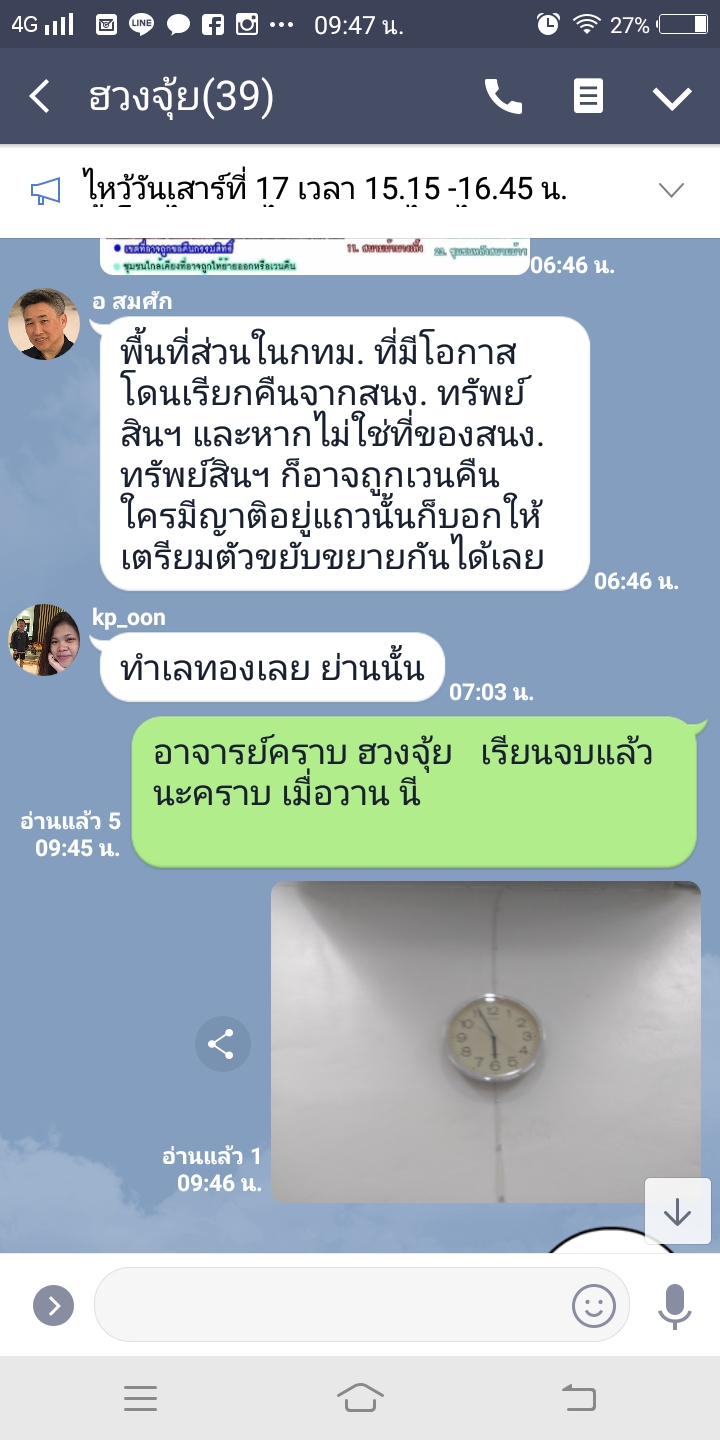Open the emoji and sticker picker
The height and width of the screenshot is (1440, 720).
593,1305
